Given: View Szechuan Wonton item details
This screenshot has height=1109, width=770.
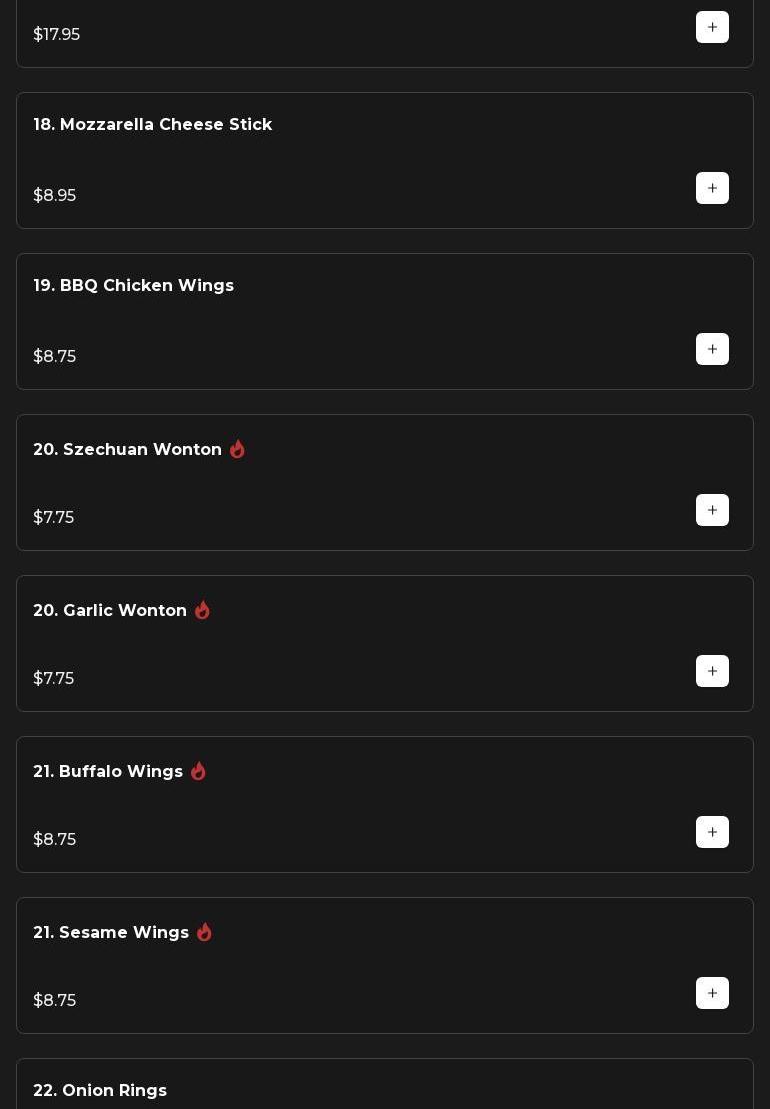Looking at the screenshot, I should (x=127, y=450).
